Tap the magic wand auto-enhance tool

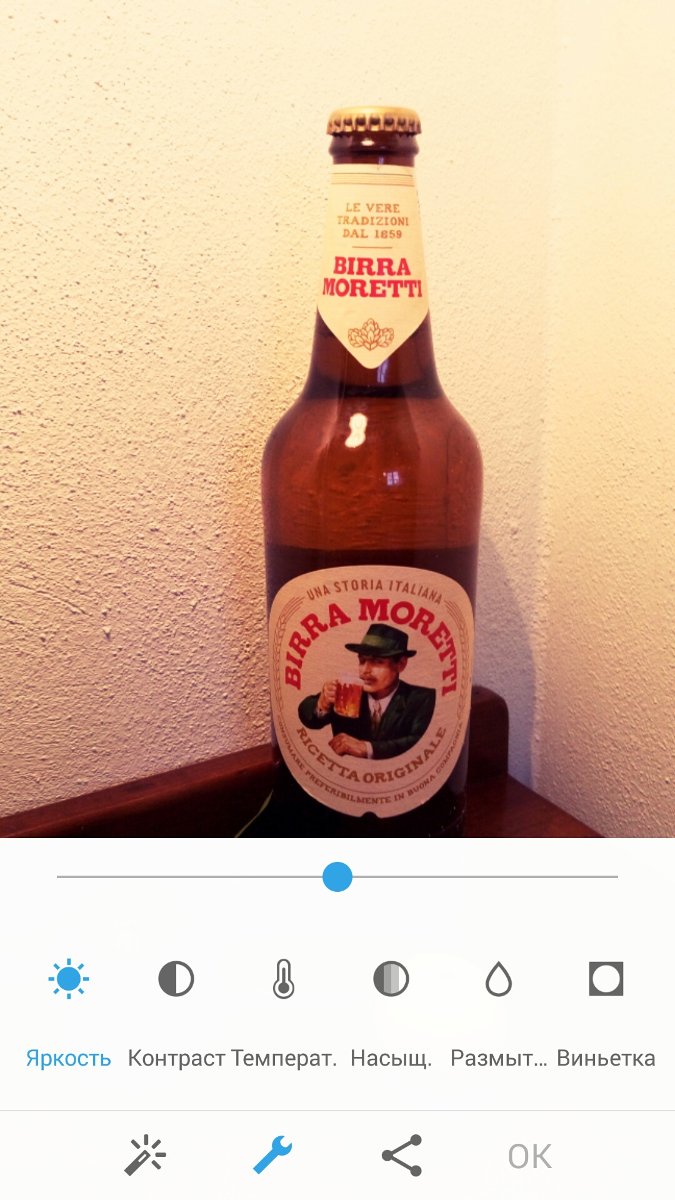pos(145,1156)
